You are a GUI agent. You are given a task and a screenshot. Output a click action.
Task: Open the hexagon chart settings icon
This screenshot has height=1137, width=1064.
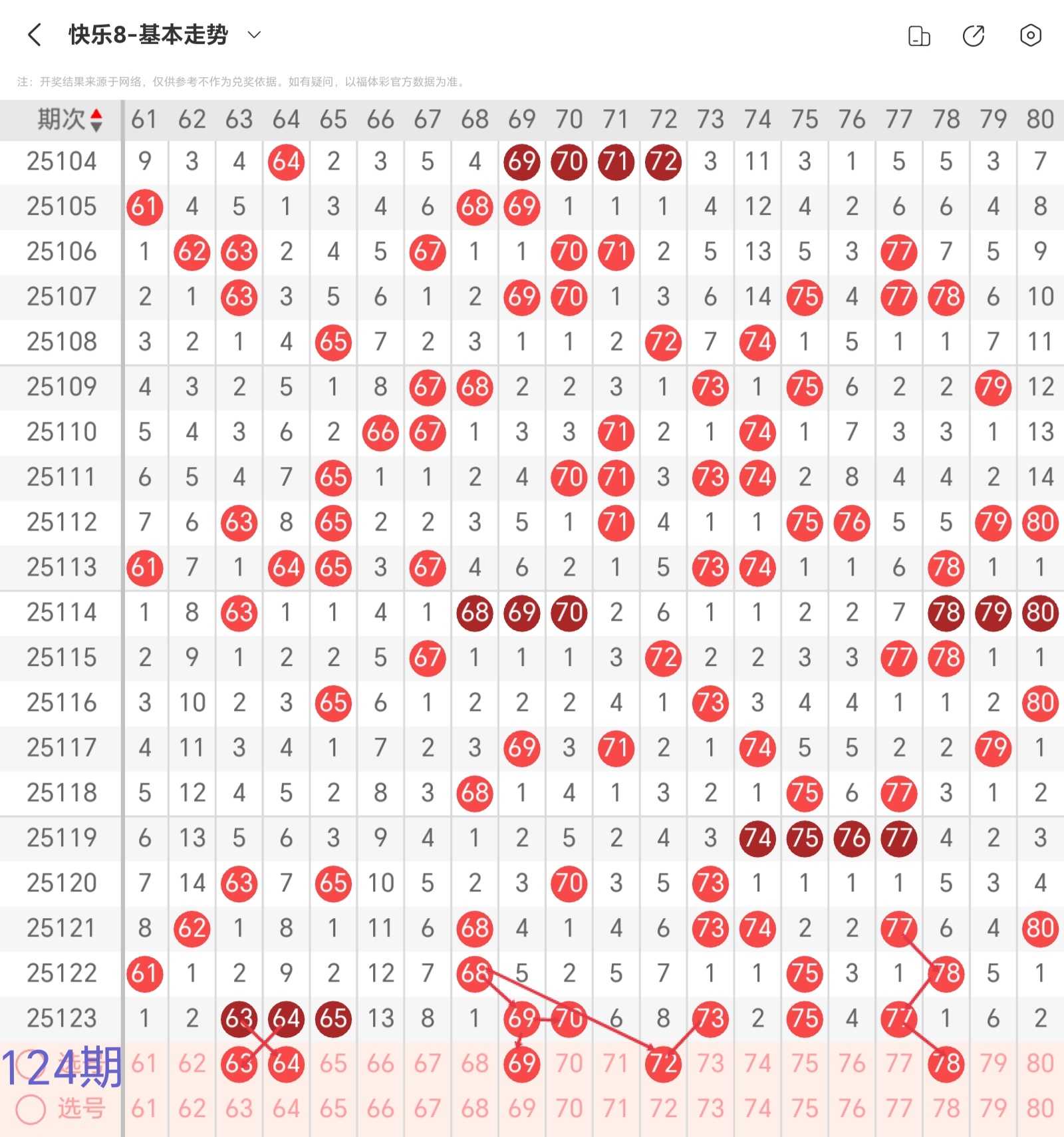pos(1030,35)
